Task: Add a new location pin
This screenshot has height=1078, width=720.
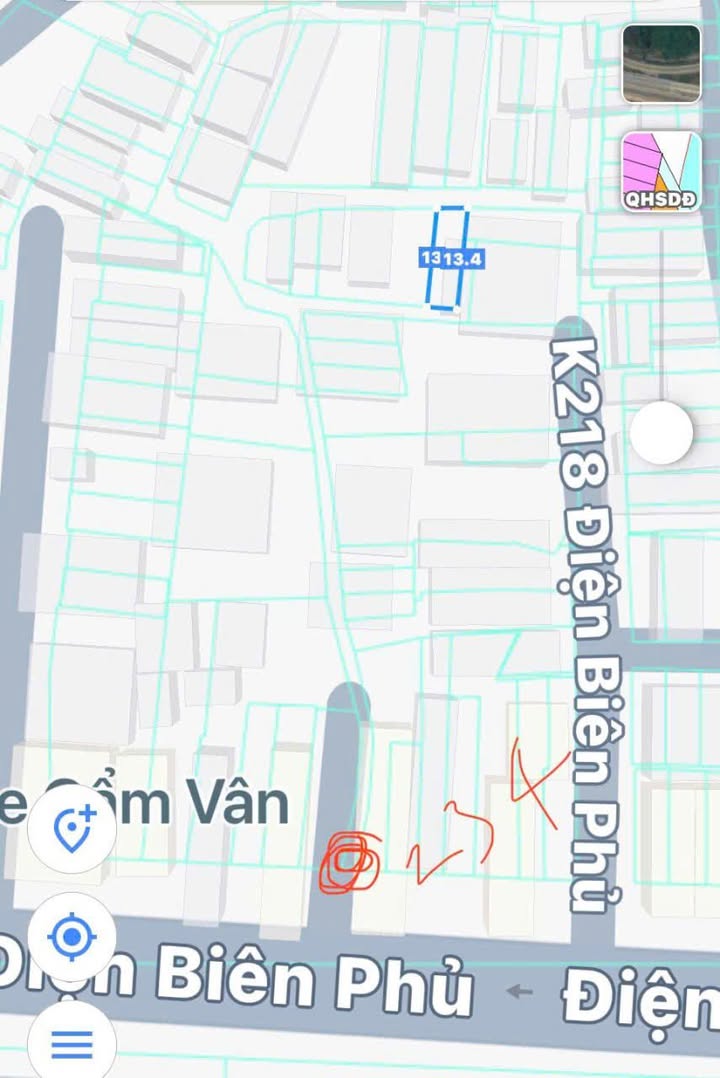Action: [71, 830]
